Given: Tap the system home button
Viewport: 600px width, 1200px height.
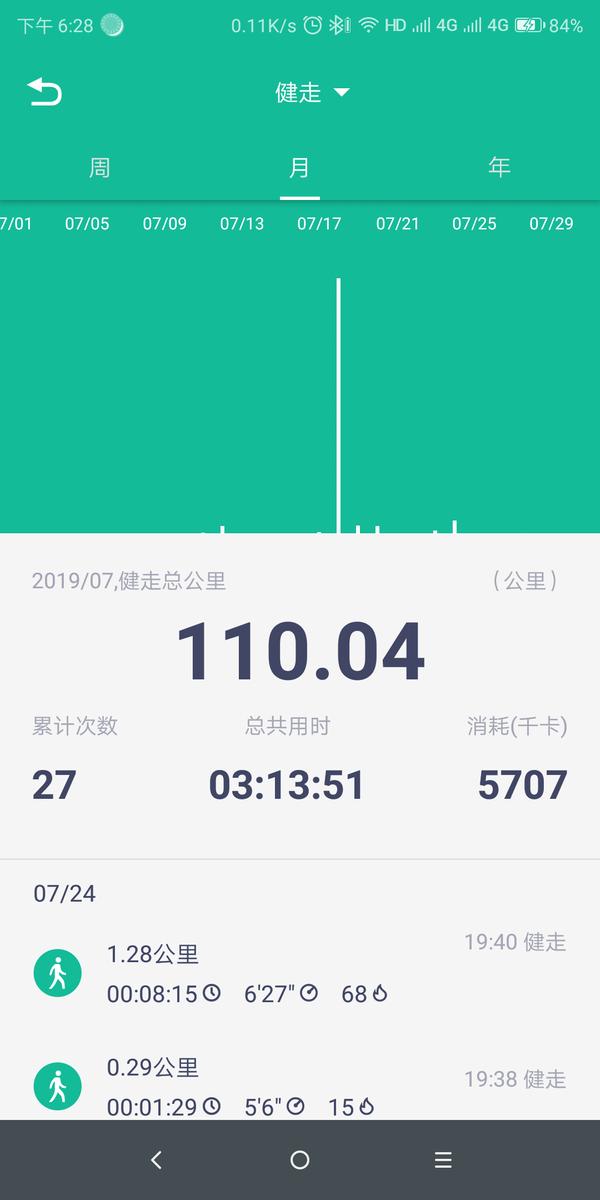Looking at the screenshot, I should click(x=300, y=1160).
